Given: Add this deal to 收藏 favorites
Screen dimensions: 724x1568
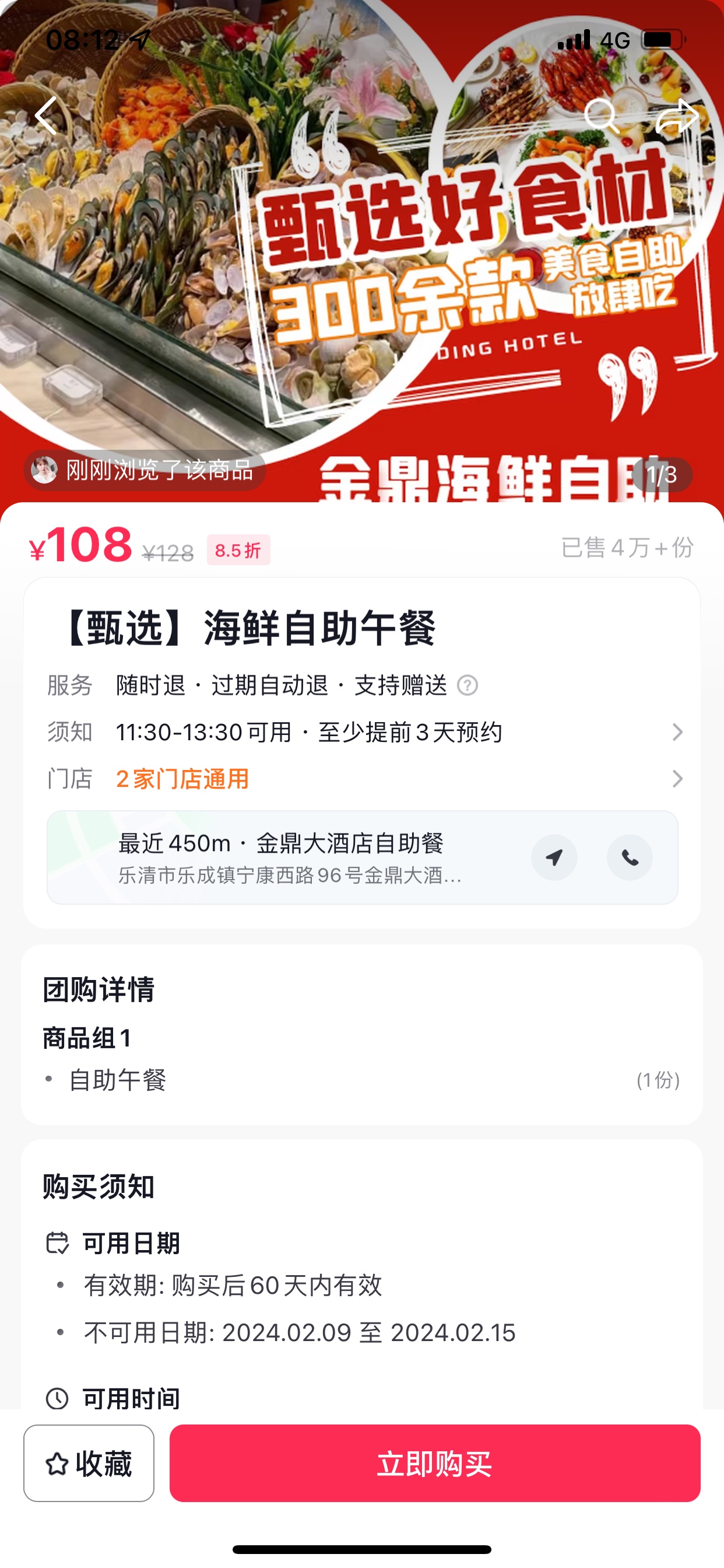Looking at the screenshot, I should 89,1464.
